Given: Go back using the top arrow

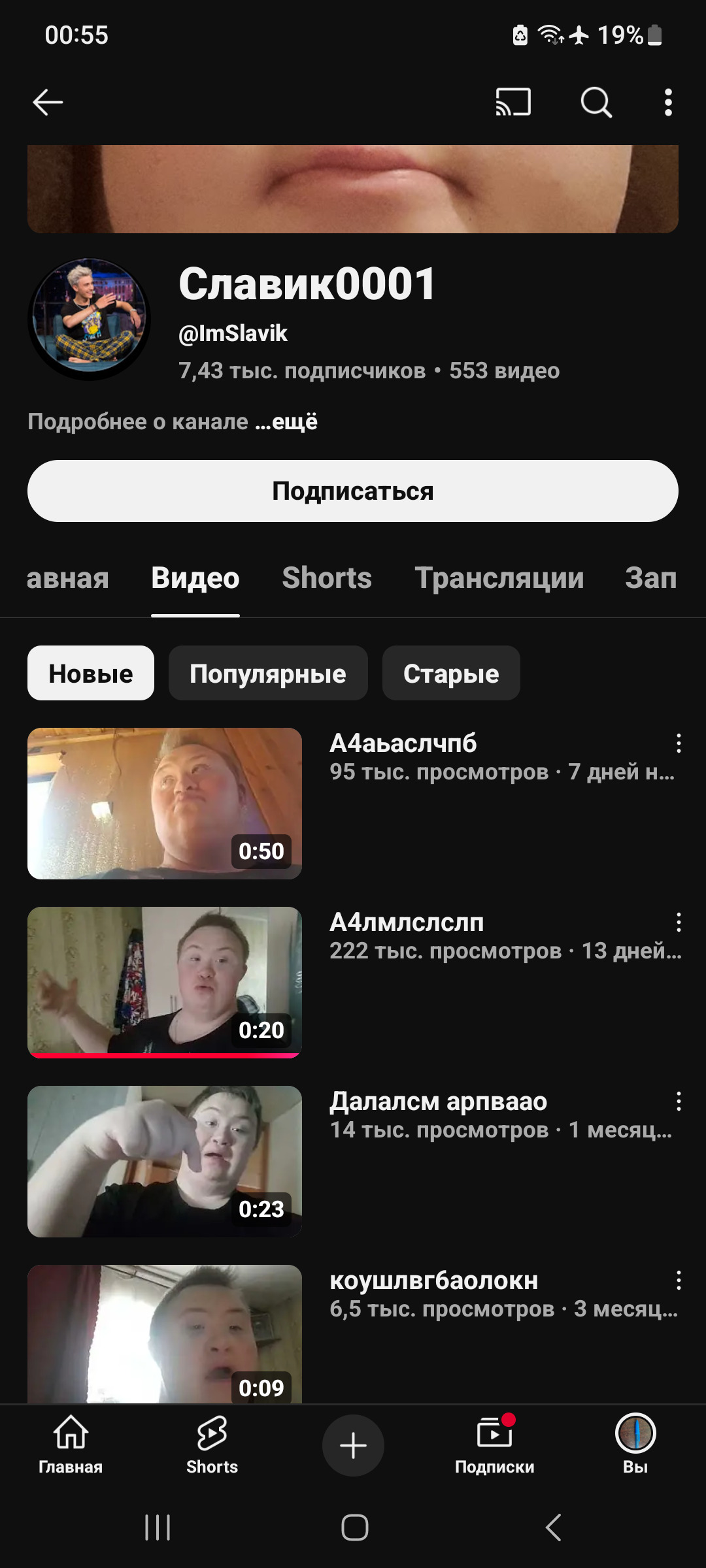Looking at the screenshot, I should (x=48, y=103).
